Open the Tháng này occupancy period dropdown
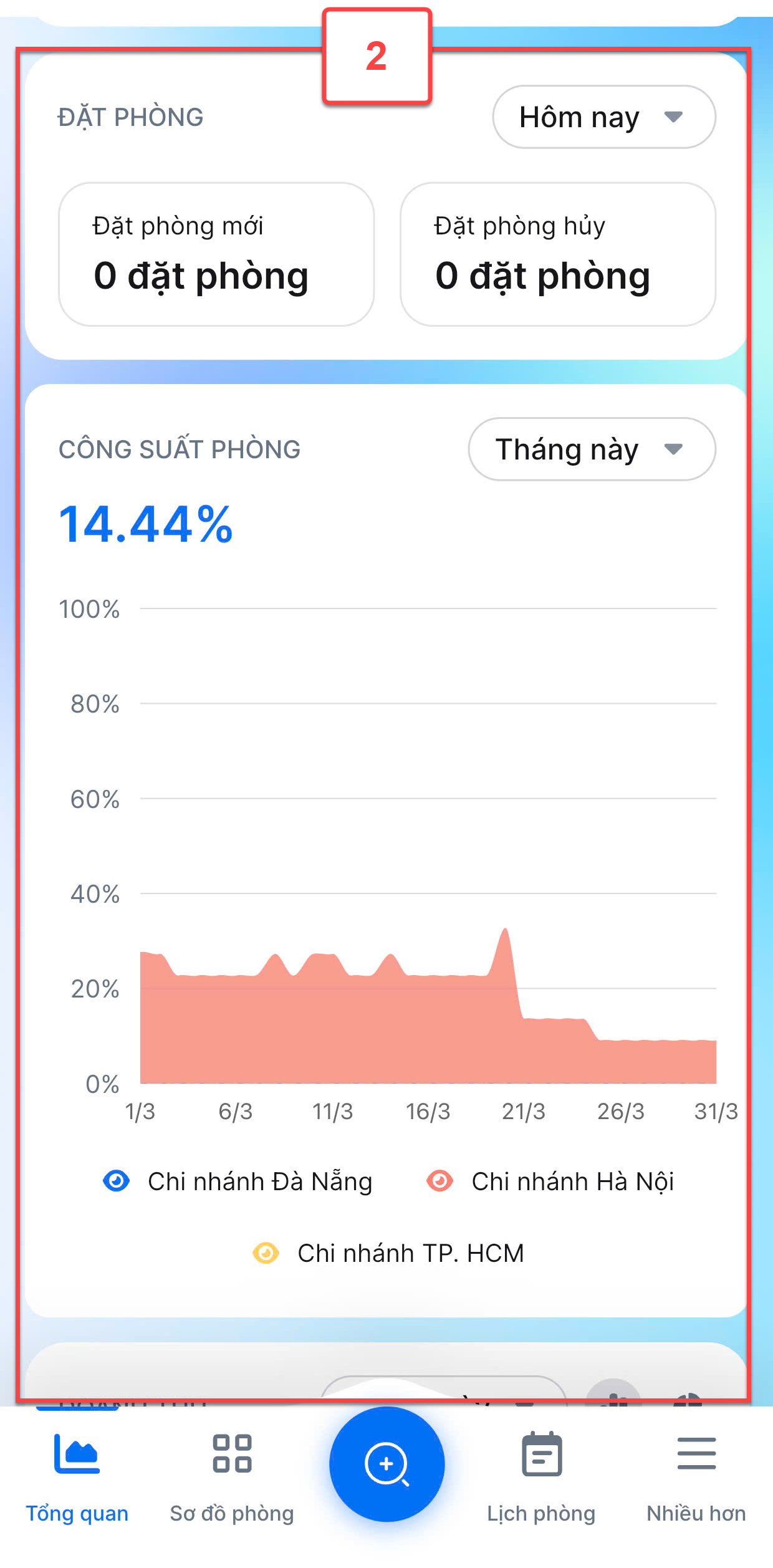 pyautogui.click(x=592, y=449)
